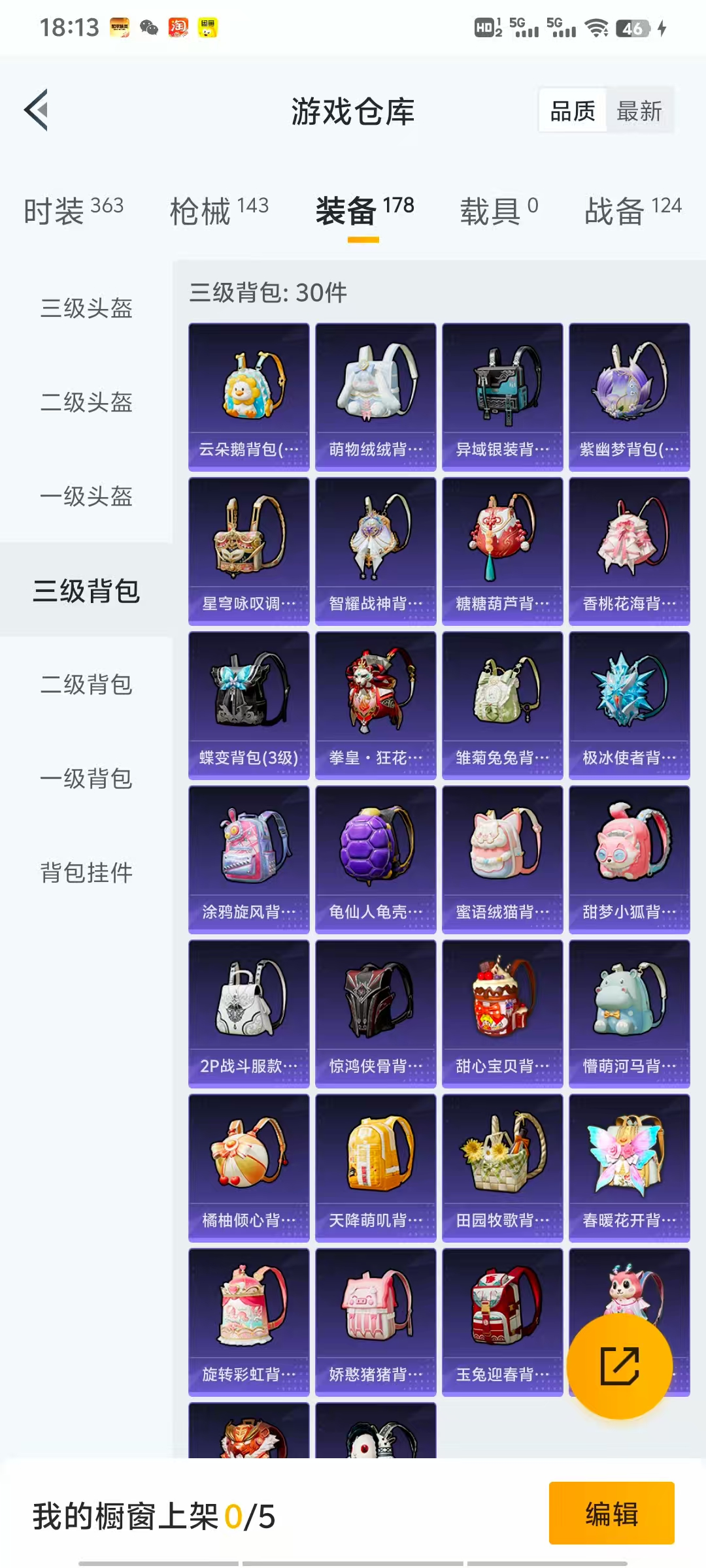
Task: View the 甜心宝贝背包 item
Action: click(x=503, y=1014)
